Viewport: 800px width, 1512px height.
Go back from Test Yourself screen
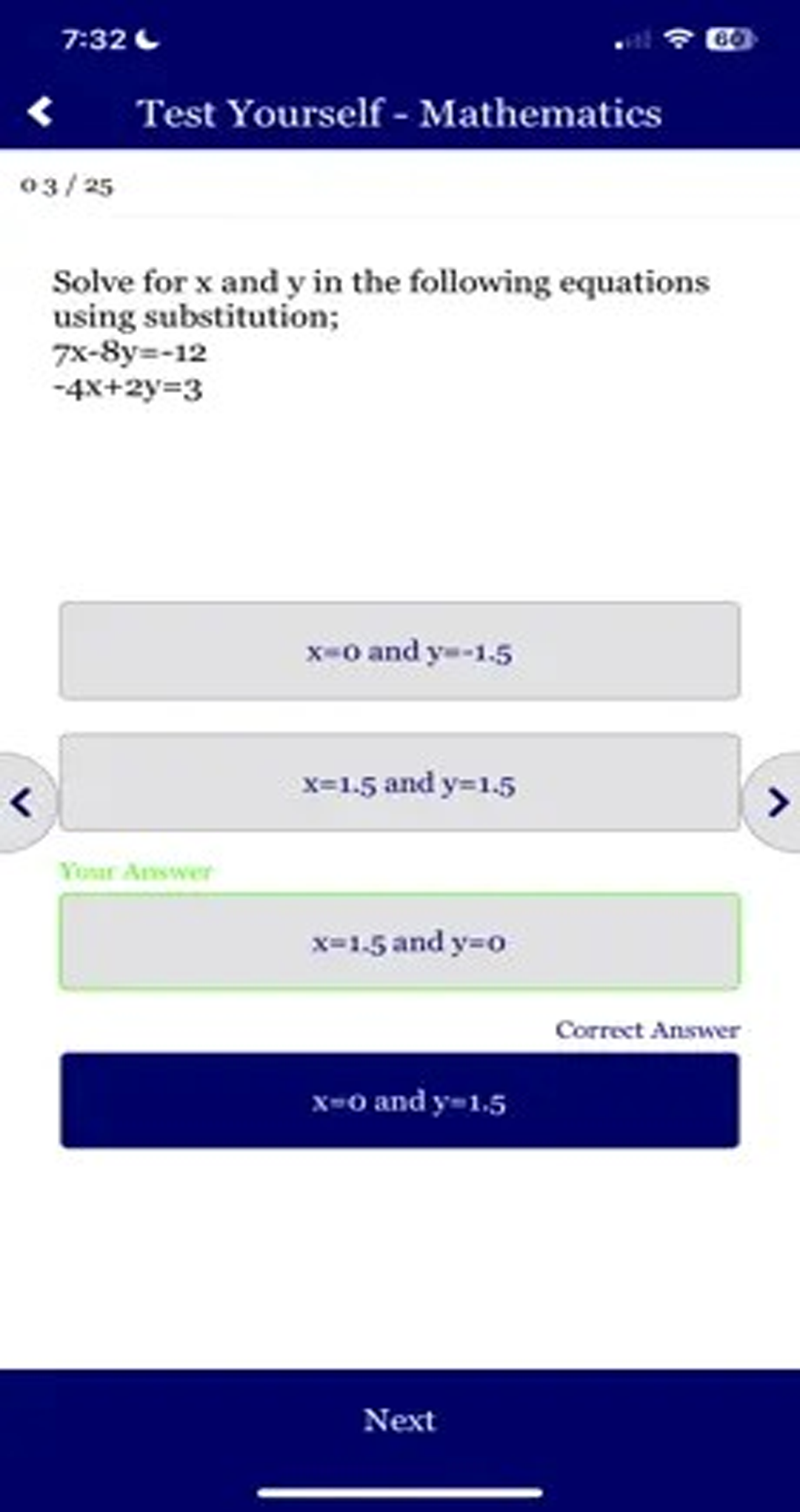click(x=40, y=113)
